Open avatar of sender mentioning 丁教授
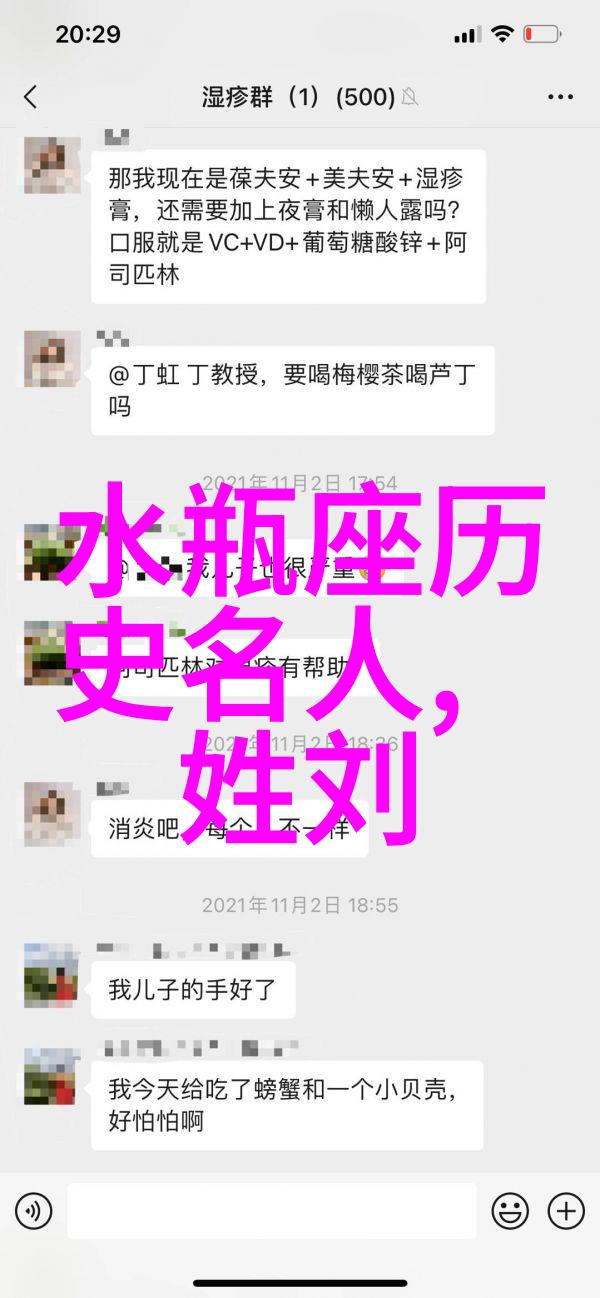Screen dimensions: 600x1298 (x=52, y=358)
